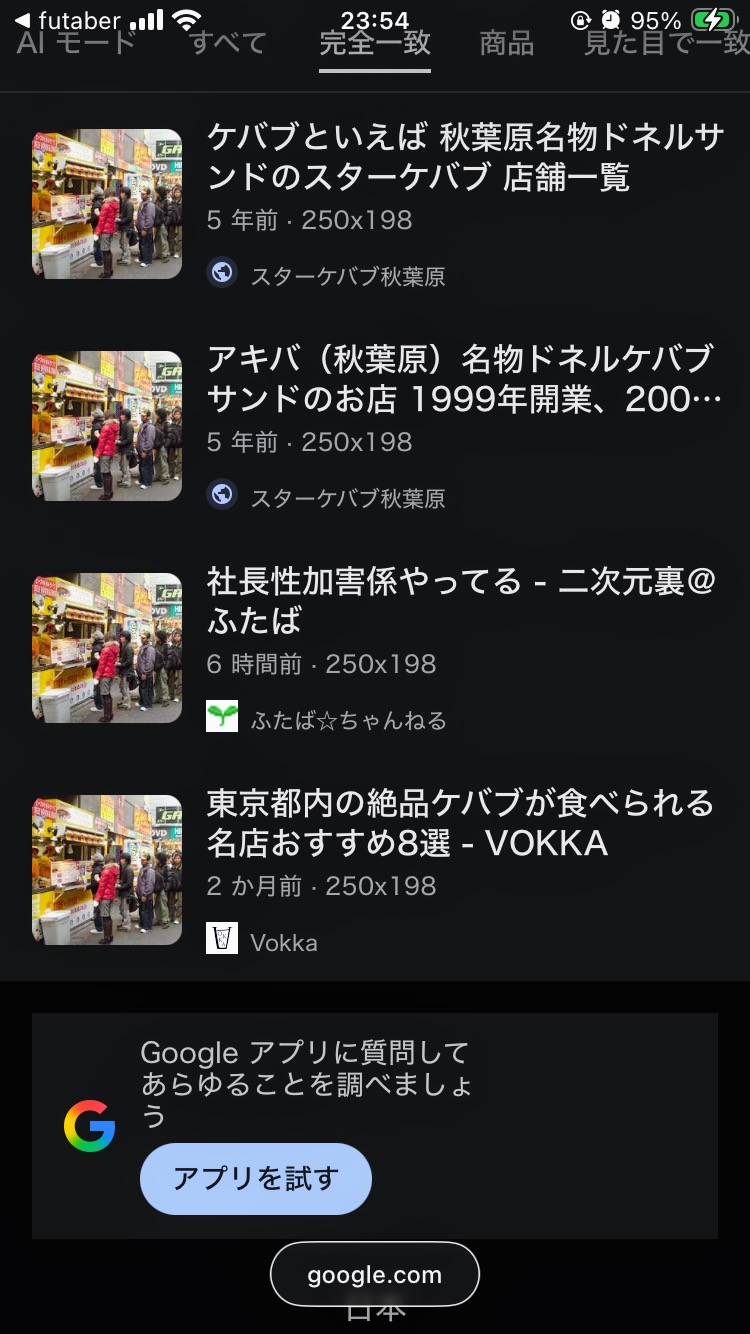Select the 商品 tab
The image size is (750, 1334).
506,43
